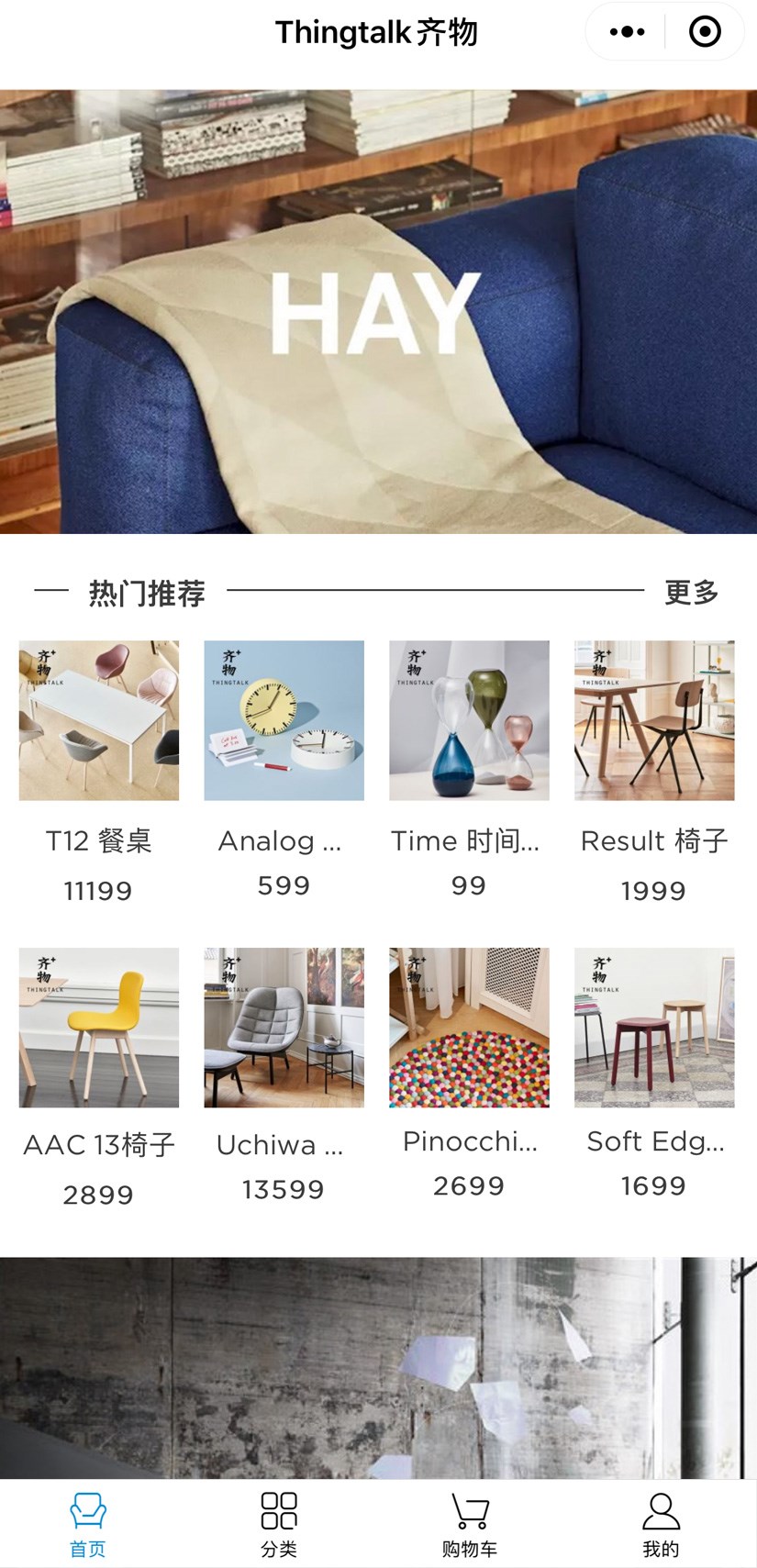Image resolution: width=757 pixels, height=1568 pixels.
Task: Open the HAY brand banner
Action: (x=378, y=312)
